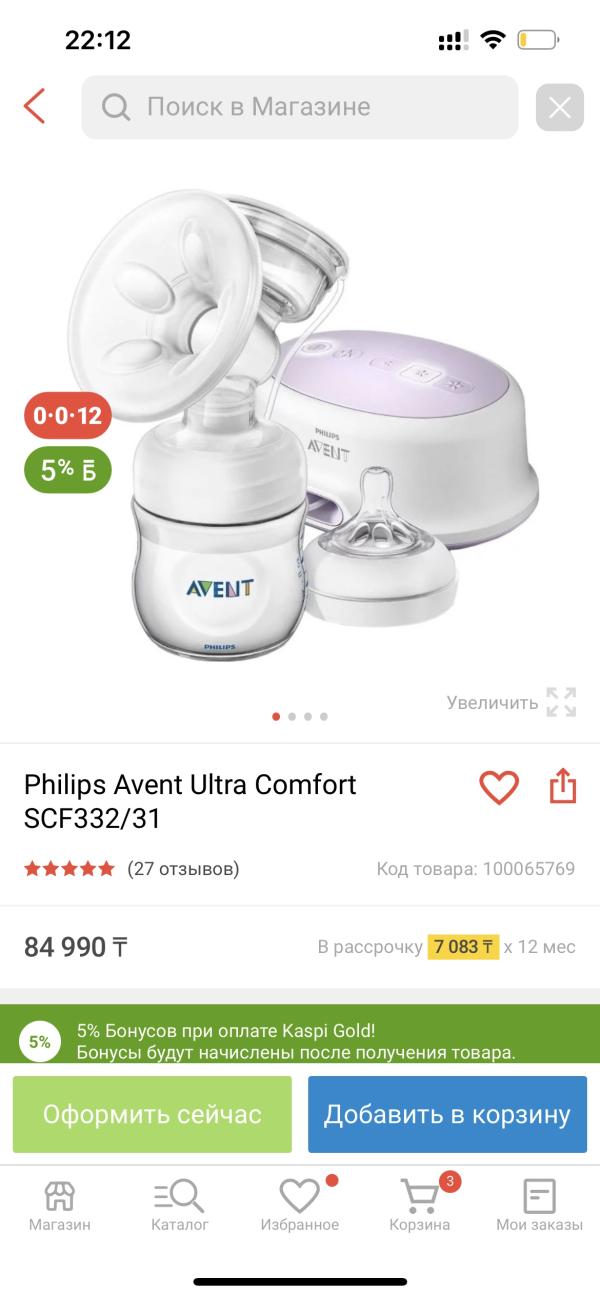Open the Корзина tab

[420, 1204]
